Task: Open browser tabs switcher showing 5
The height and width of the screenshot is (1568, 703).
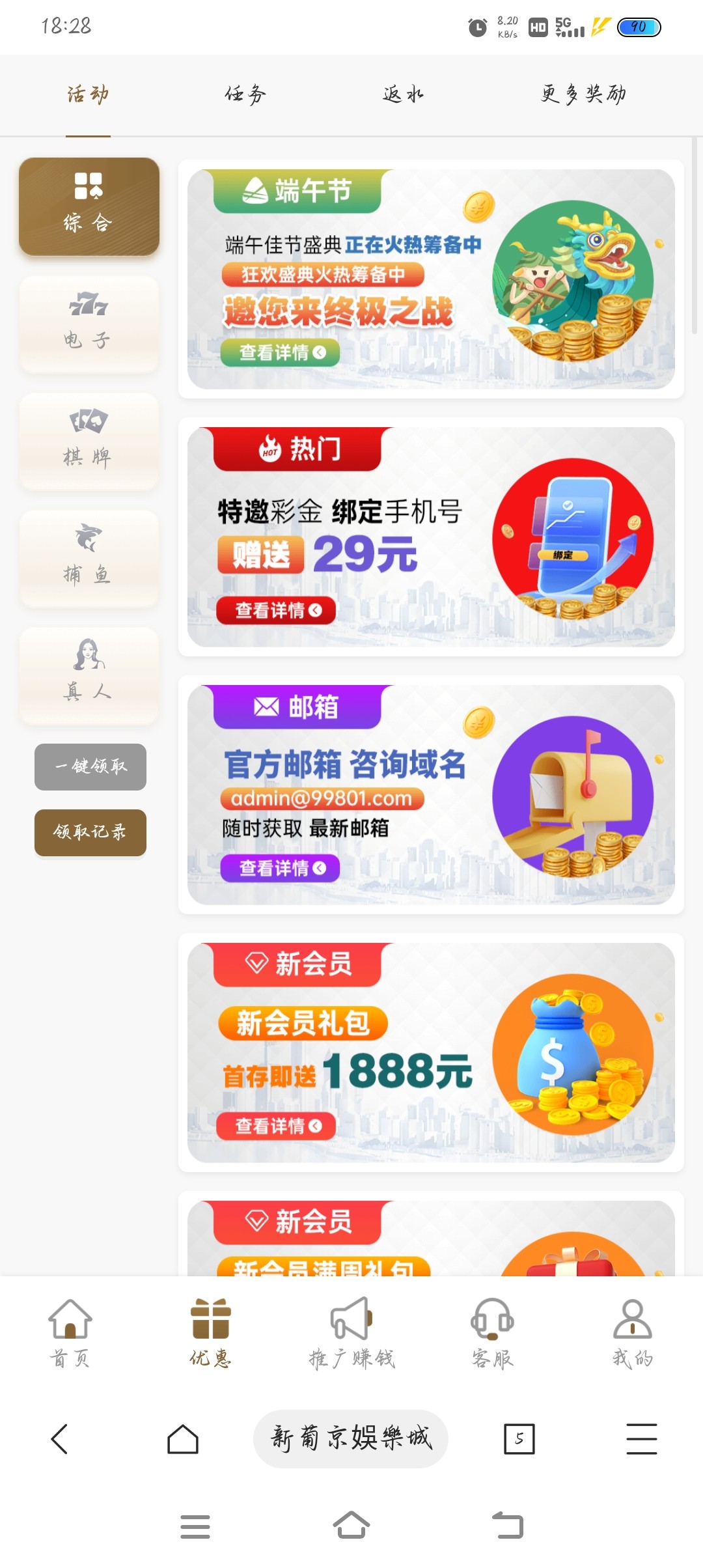Action: (x=519, y=1438)
